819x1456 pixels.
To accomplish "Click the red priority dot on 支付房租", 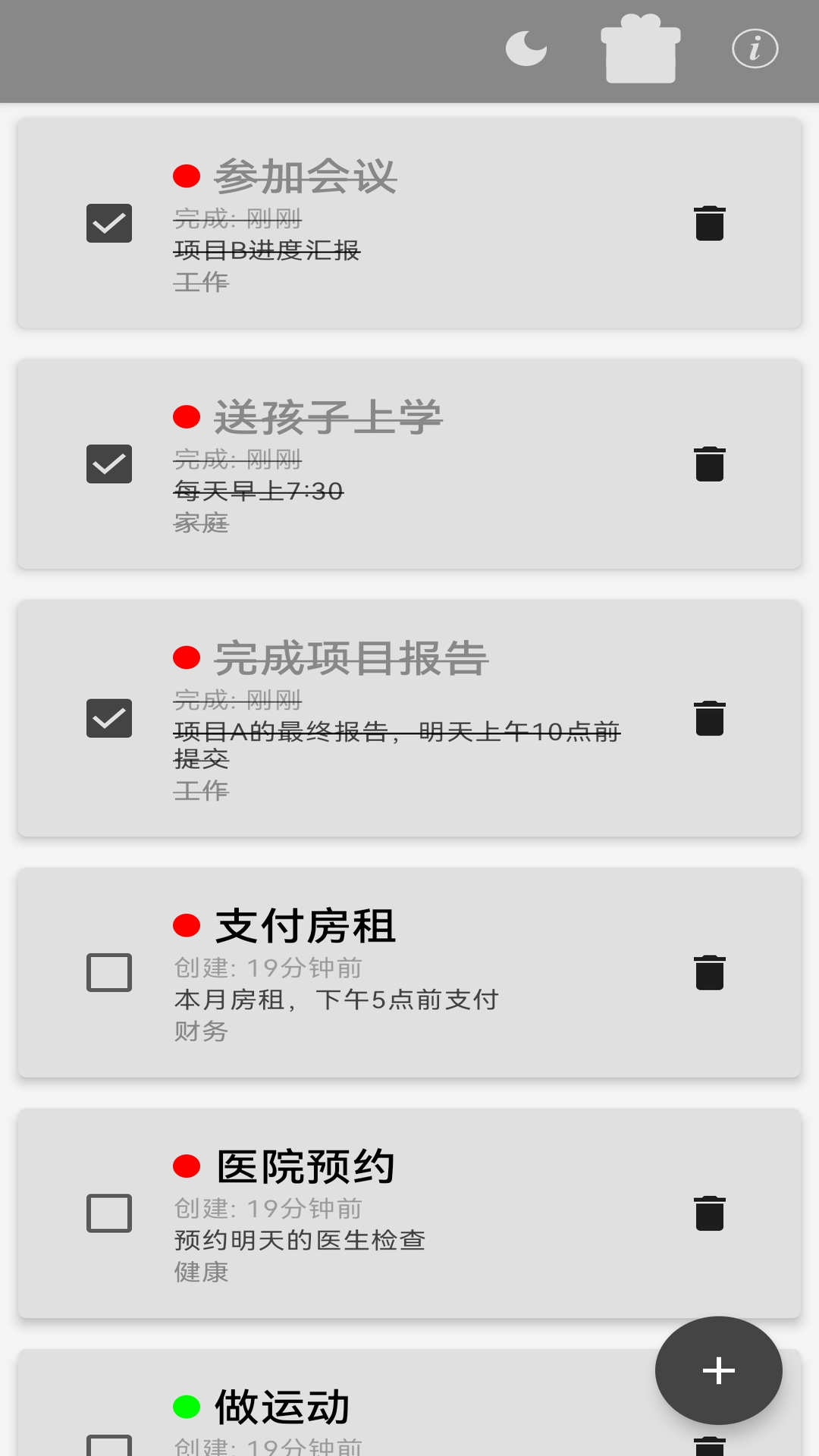I will tap(184, 924).
